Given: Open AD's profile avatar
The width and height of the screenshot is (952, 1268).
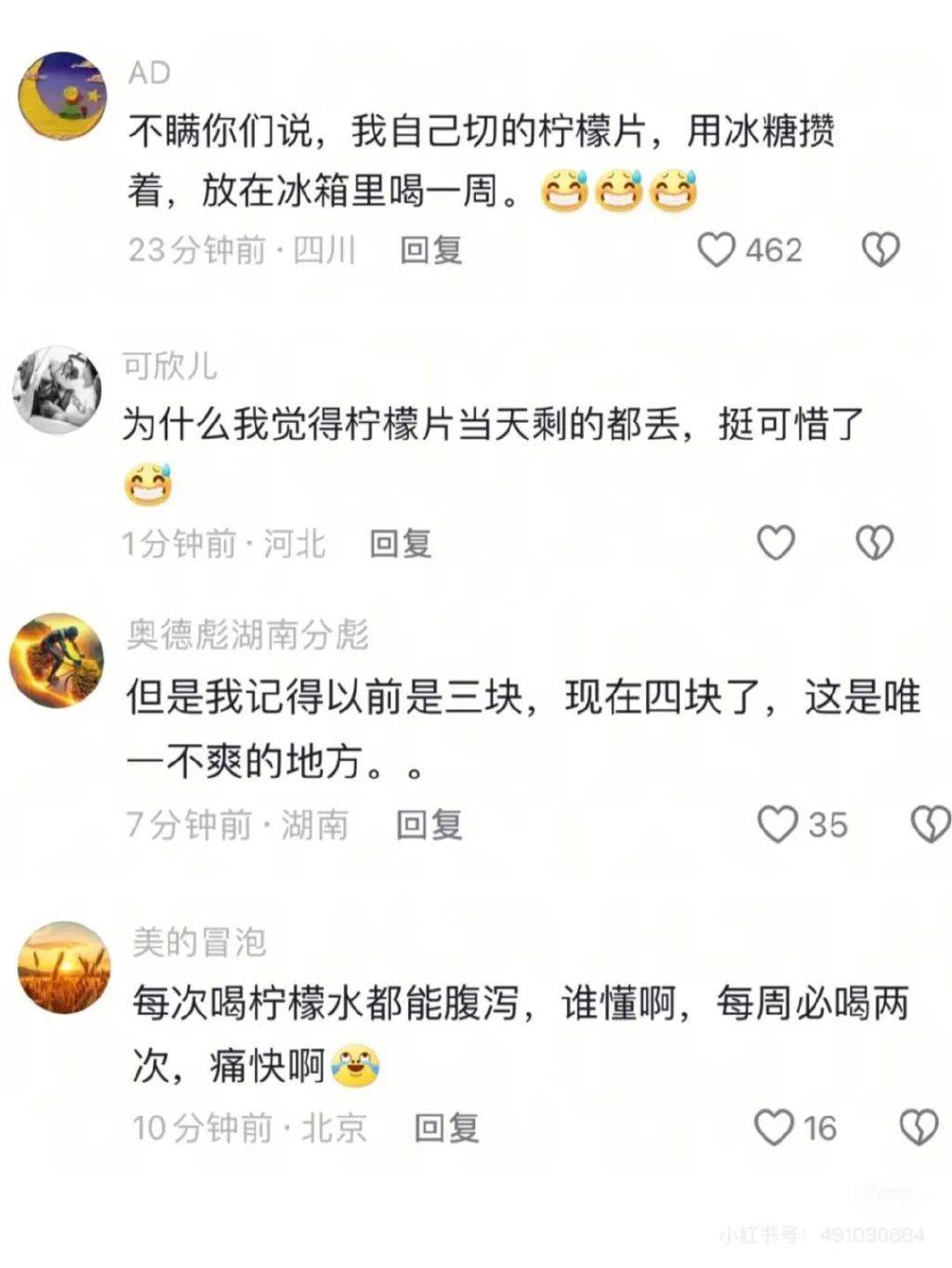Looking at the screenshot, I should click(x=62, y=96).
